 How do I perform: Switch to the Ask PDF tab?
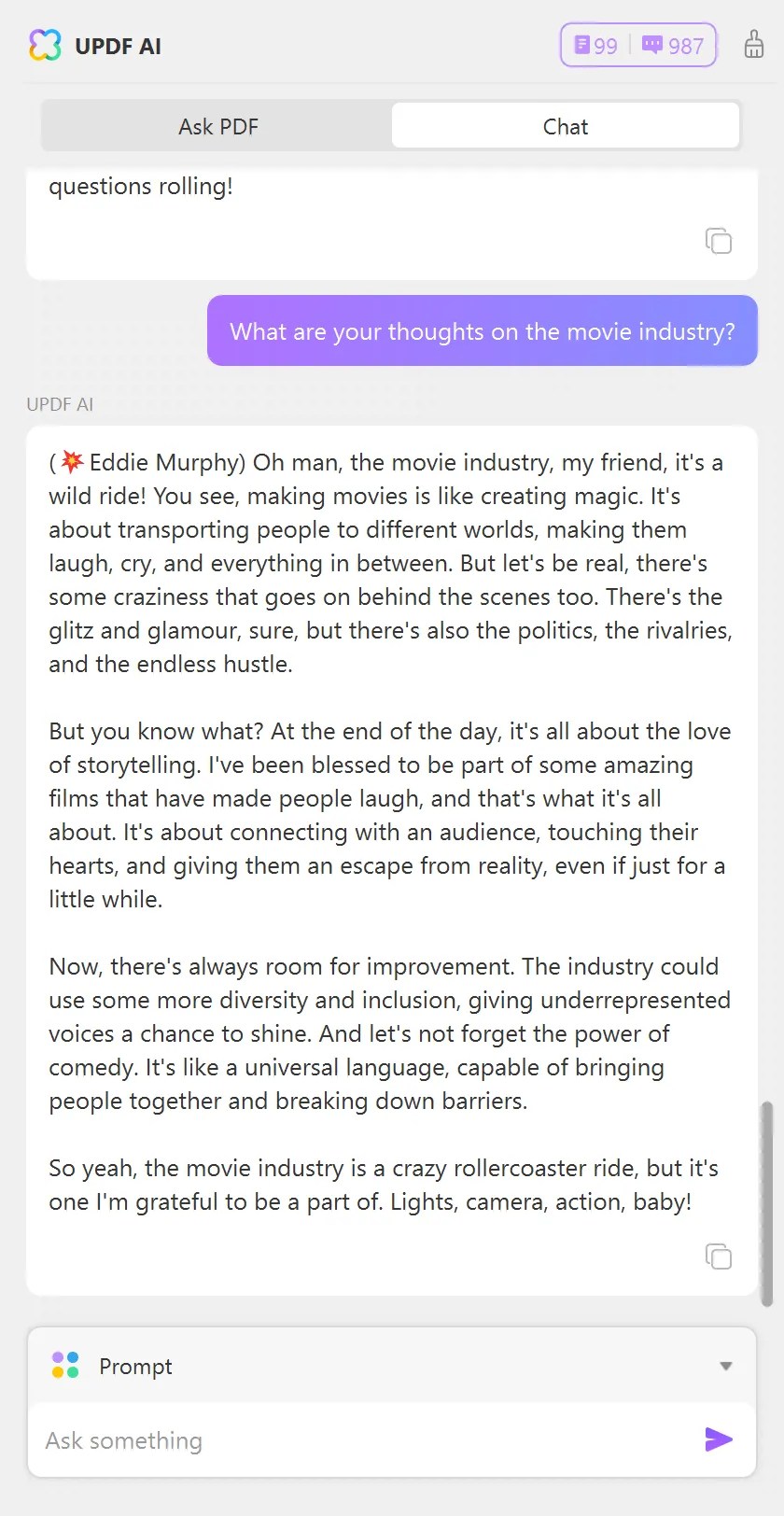(x=217, y=126)
